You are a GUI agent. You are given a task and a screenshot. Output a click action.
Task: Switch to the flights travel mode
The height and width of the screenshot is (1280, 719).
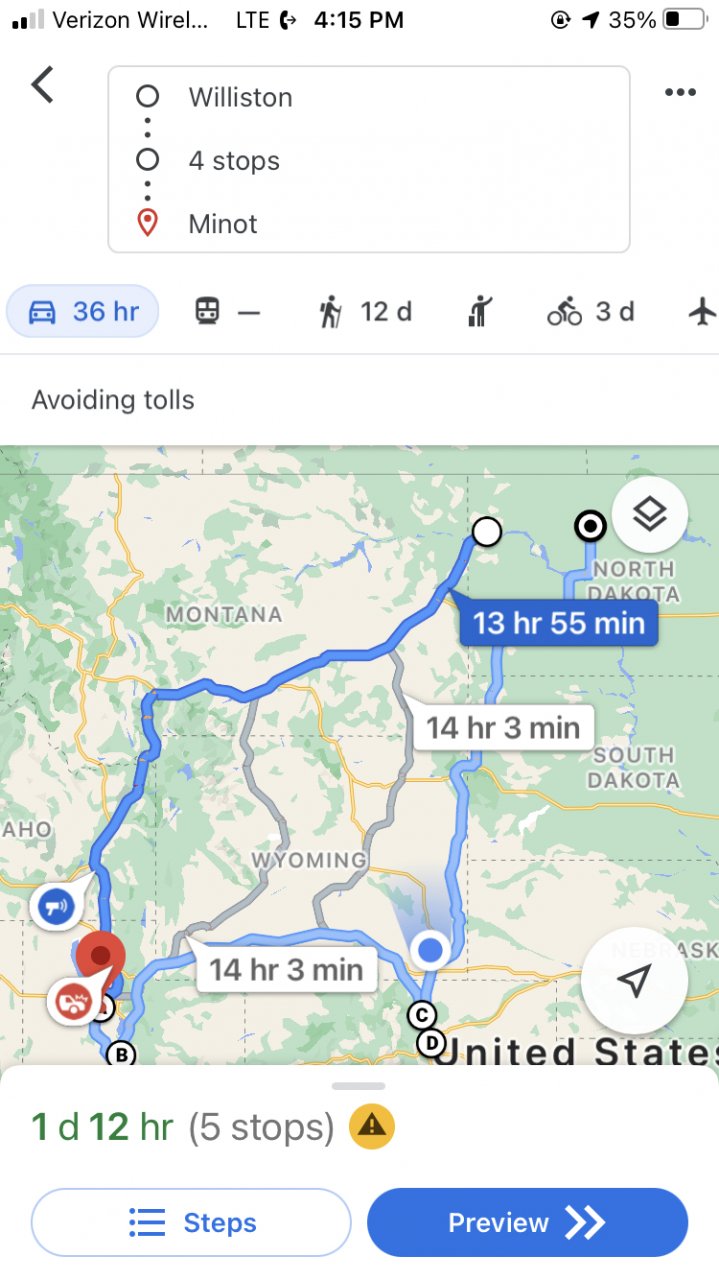pyautogui.click(x=703, y=312)
